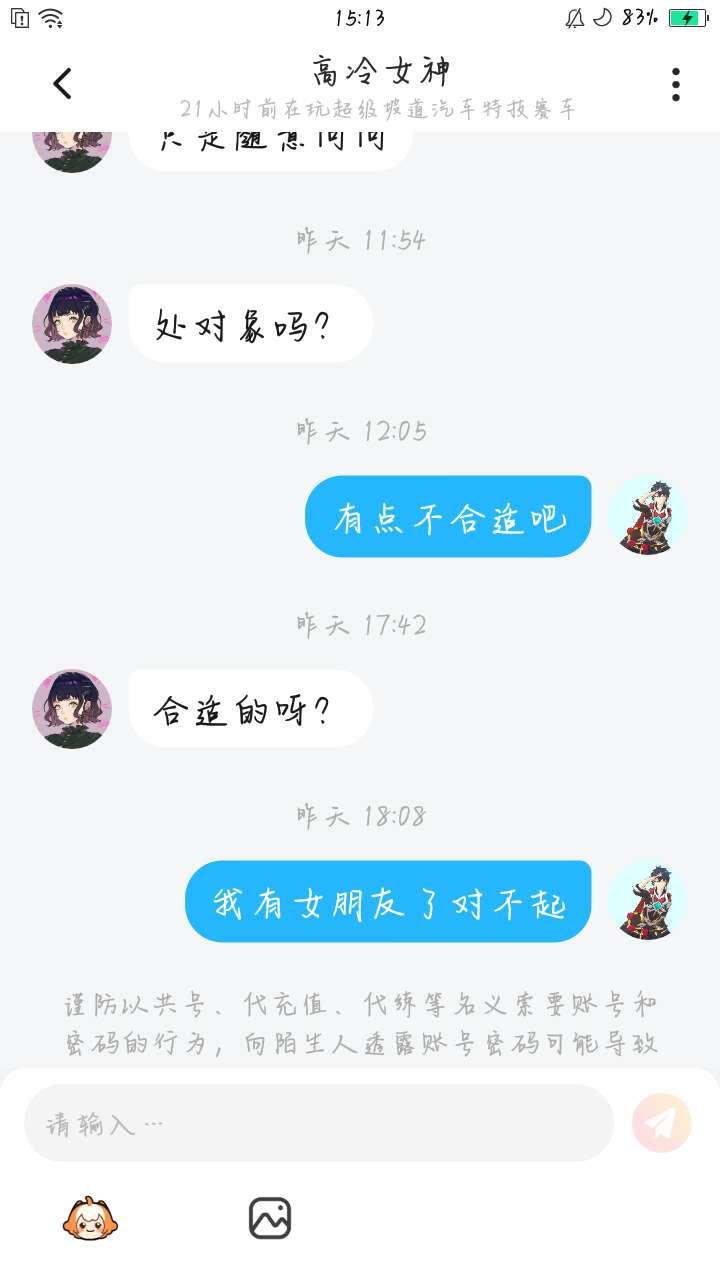Open avatar next to 合适的呀? message
The height and width of the screenshot is (1280, 720).
point(72,709)
